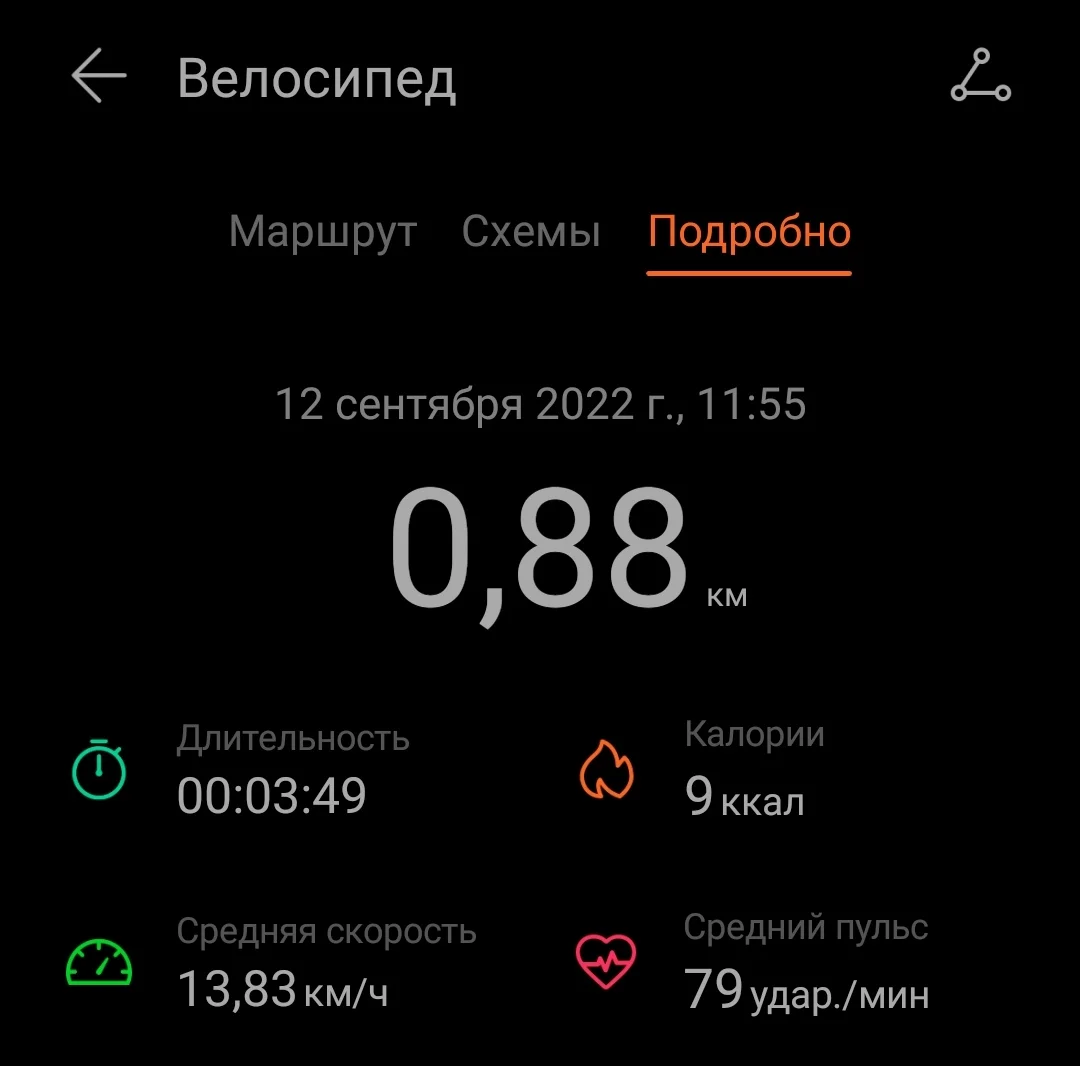Select the Подробно tab

(749, 232)
